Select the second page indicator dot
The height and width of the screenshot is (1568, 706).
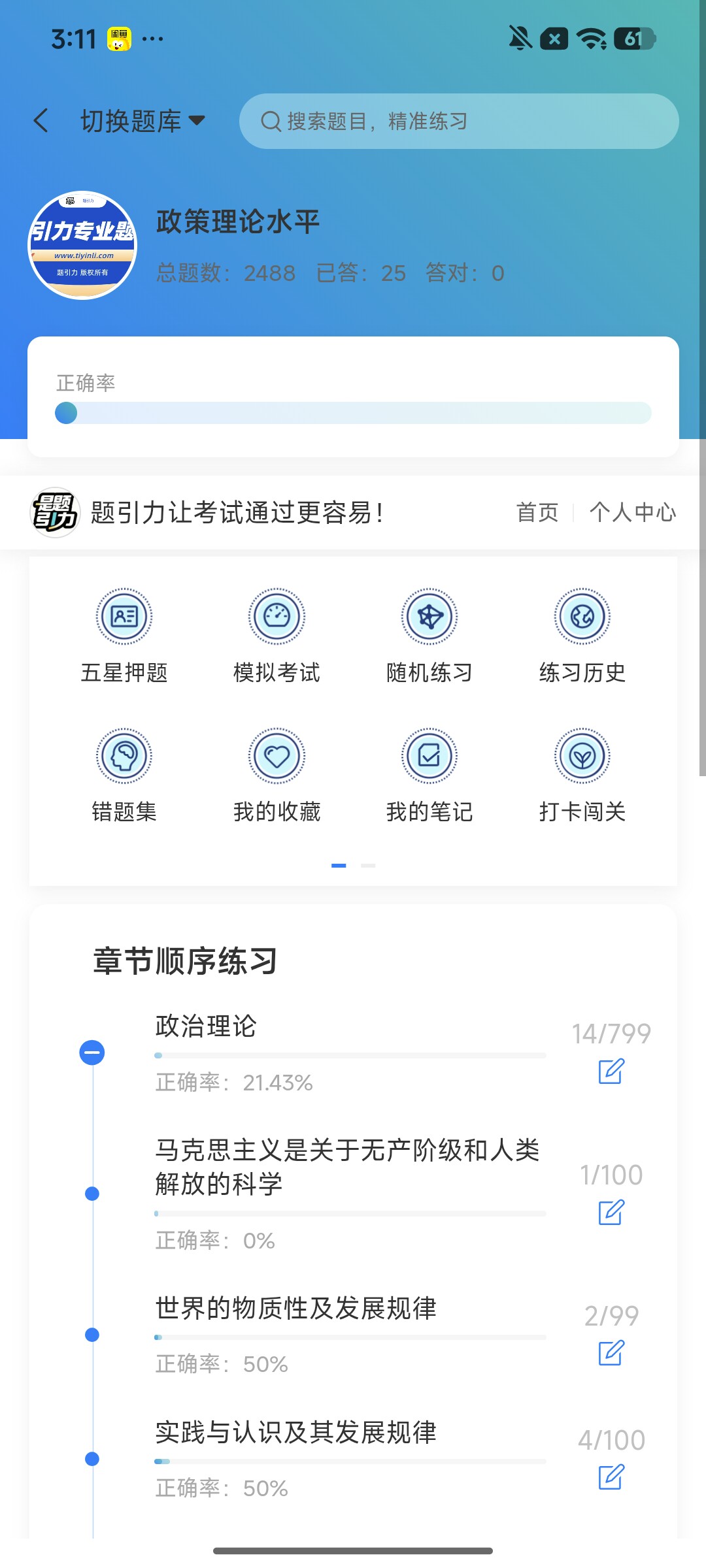(368, 866)
